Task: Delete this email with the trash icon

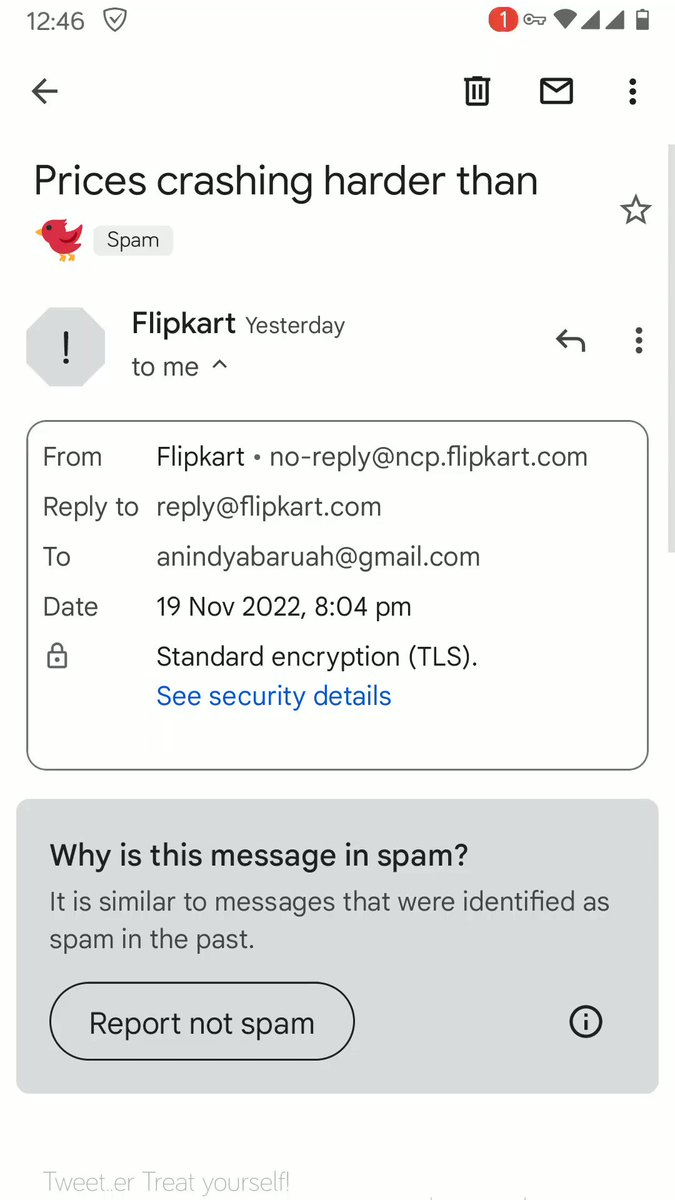Action: (477, 91)
